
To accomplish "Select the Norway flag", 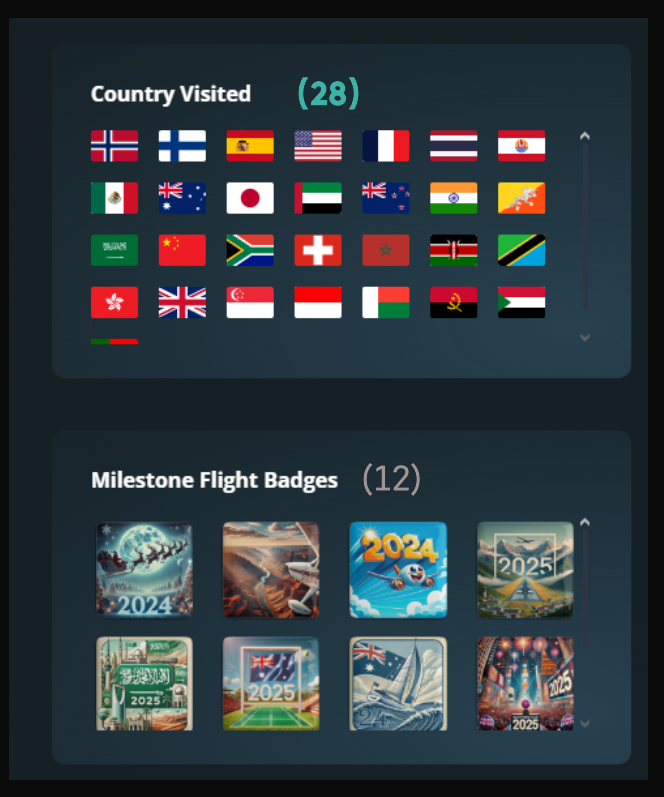I will (x=114, y=146).
